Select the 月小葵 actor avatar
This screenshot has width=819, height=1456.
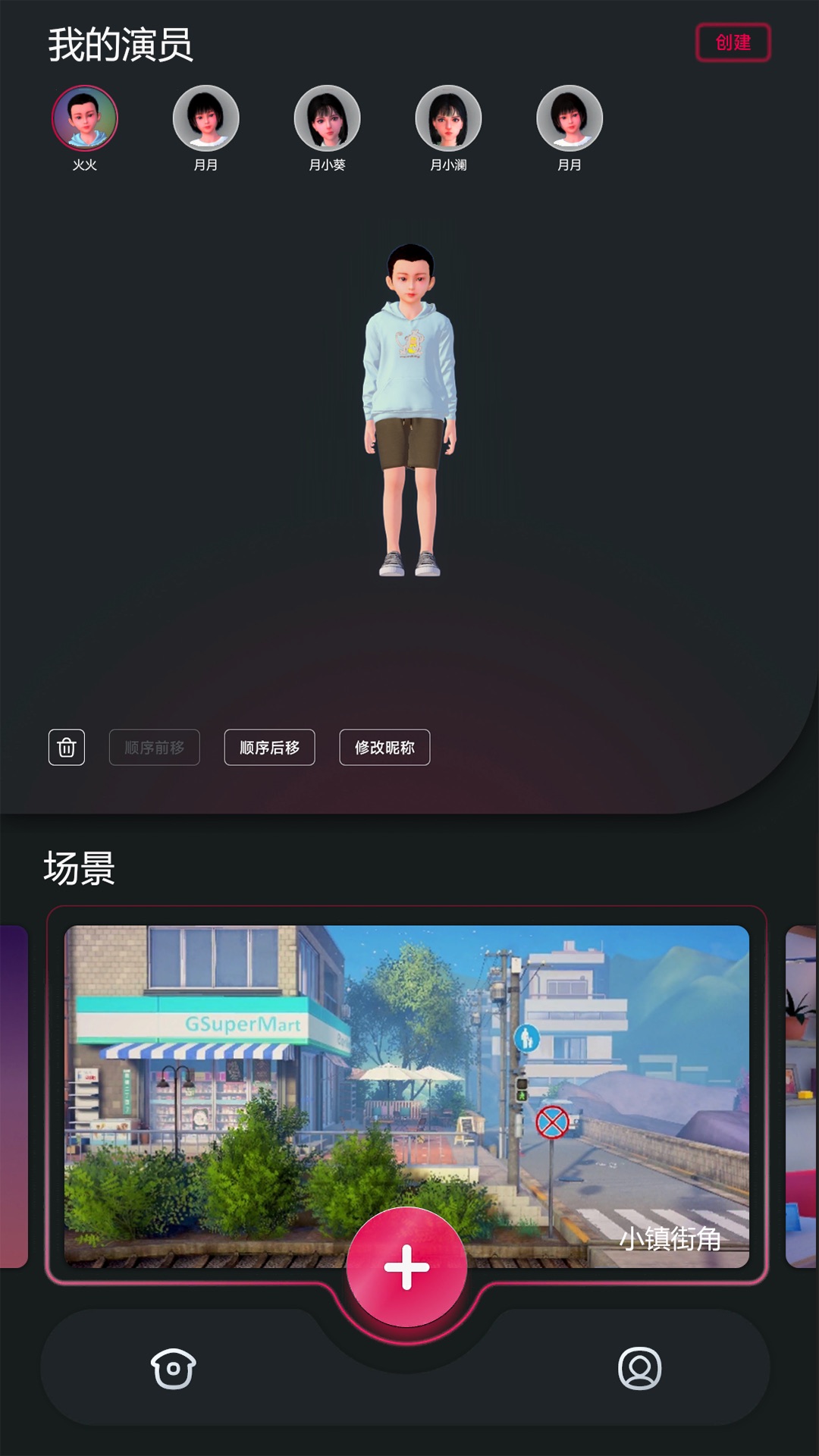click(327, 119)
